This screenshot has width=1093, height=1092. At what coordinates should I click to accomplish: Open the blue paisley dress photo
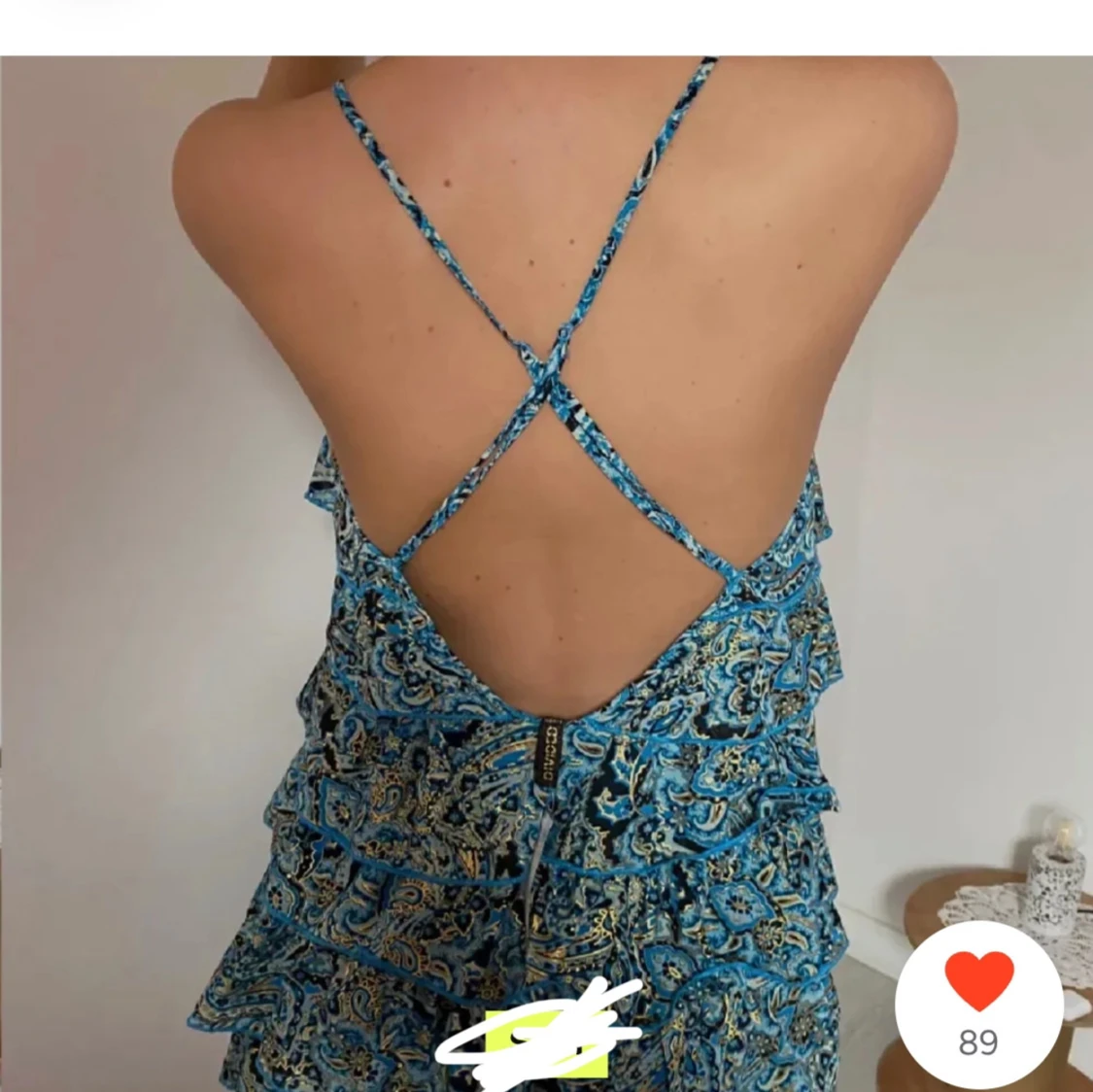click(x=544, y=544)
